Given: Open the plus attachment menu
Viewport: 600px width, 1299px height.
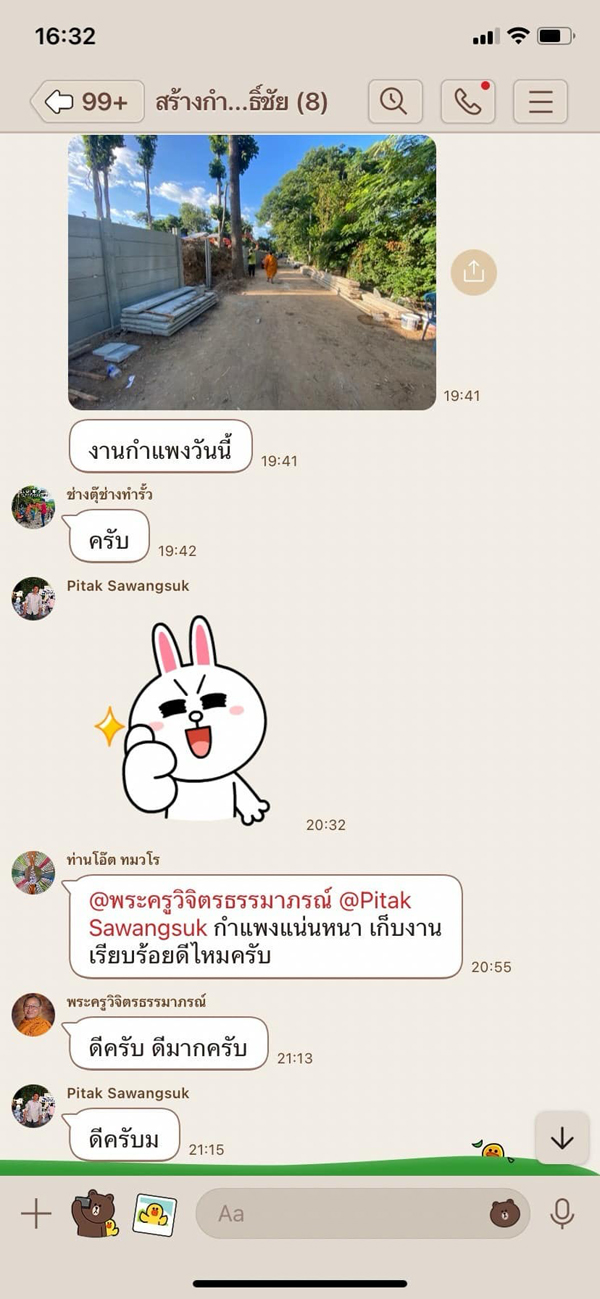Looking at the screenshot, I should pyautogui.click(x=36, y=1214).
